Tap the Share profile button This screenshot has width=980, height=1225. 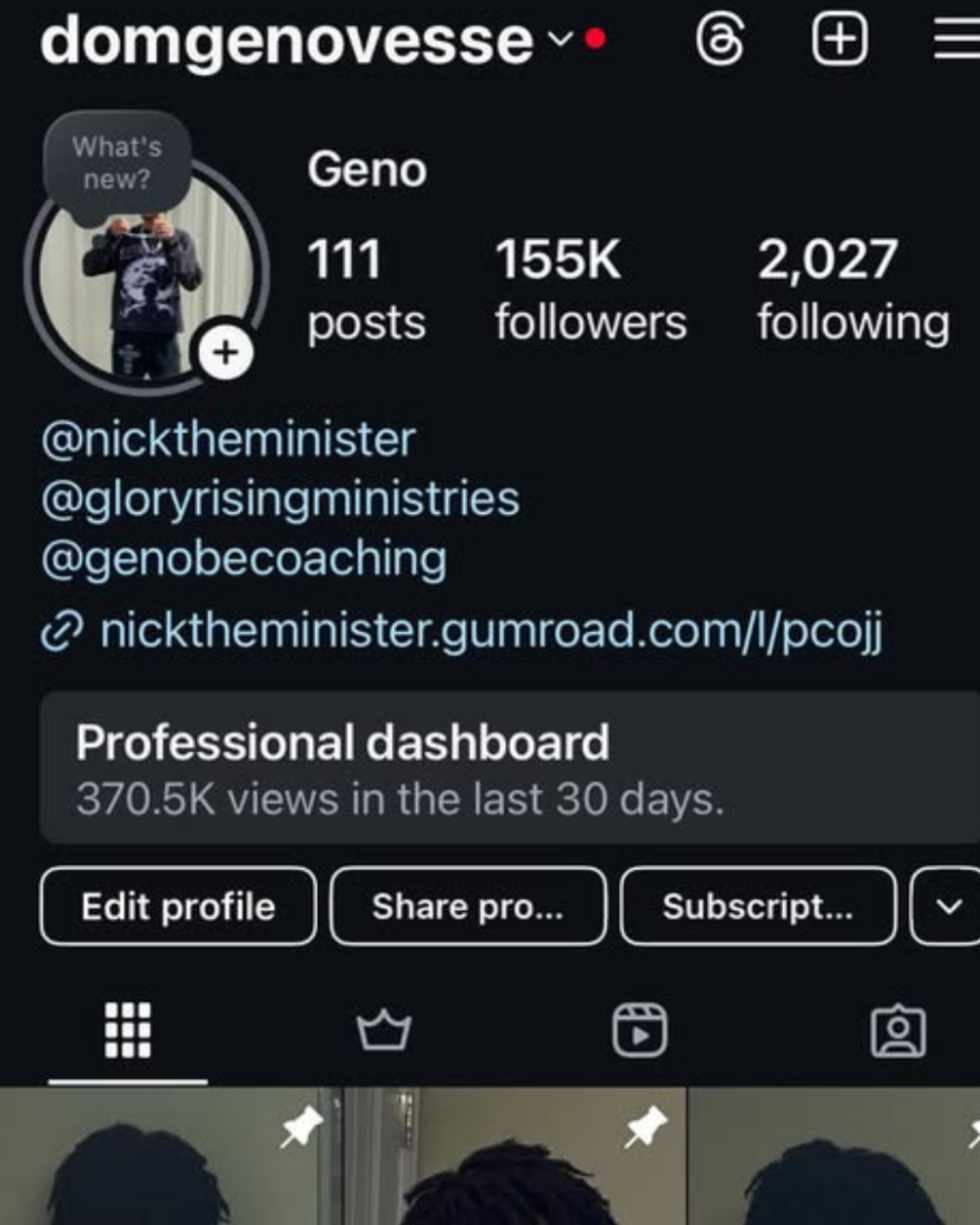[467, 907]
